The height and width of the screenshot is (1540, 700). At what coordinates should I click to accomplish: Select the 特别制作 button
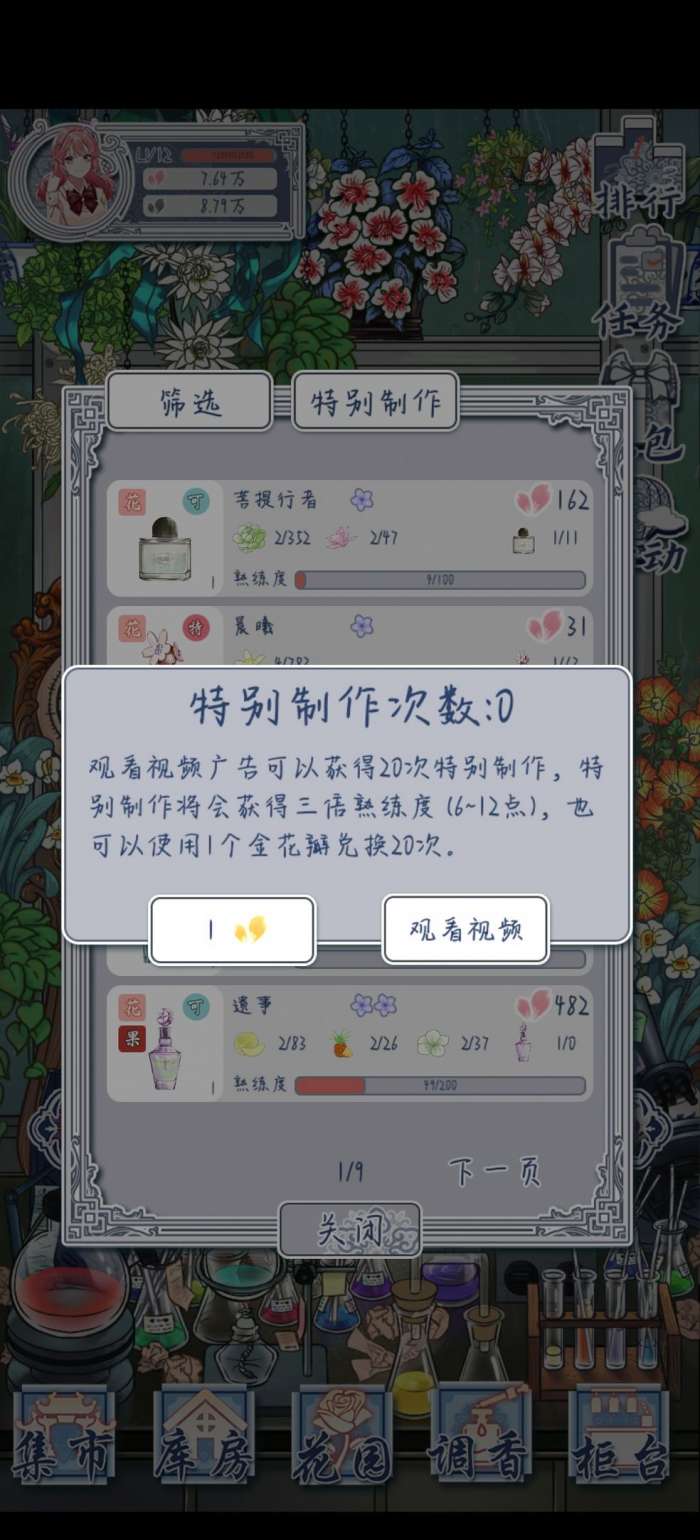point(375,402)
